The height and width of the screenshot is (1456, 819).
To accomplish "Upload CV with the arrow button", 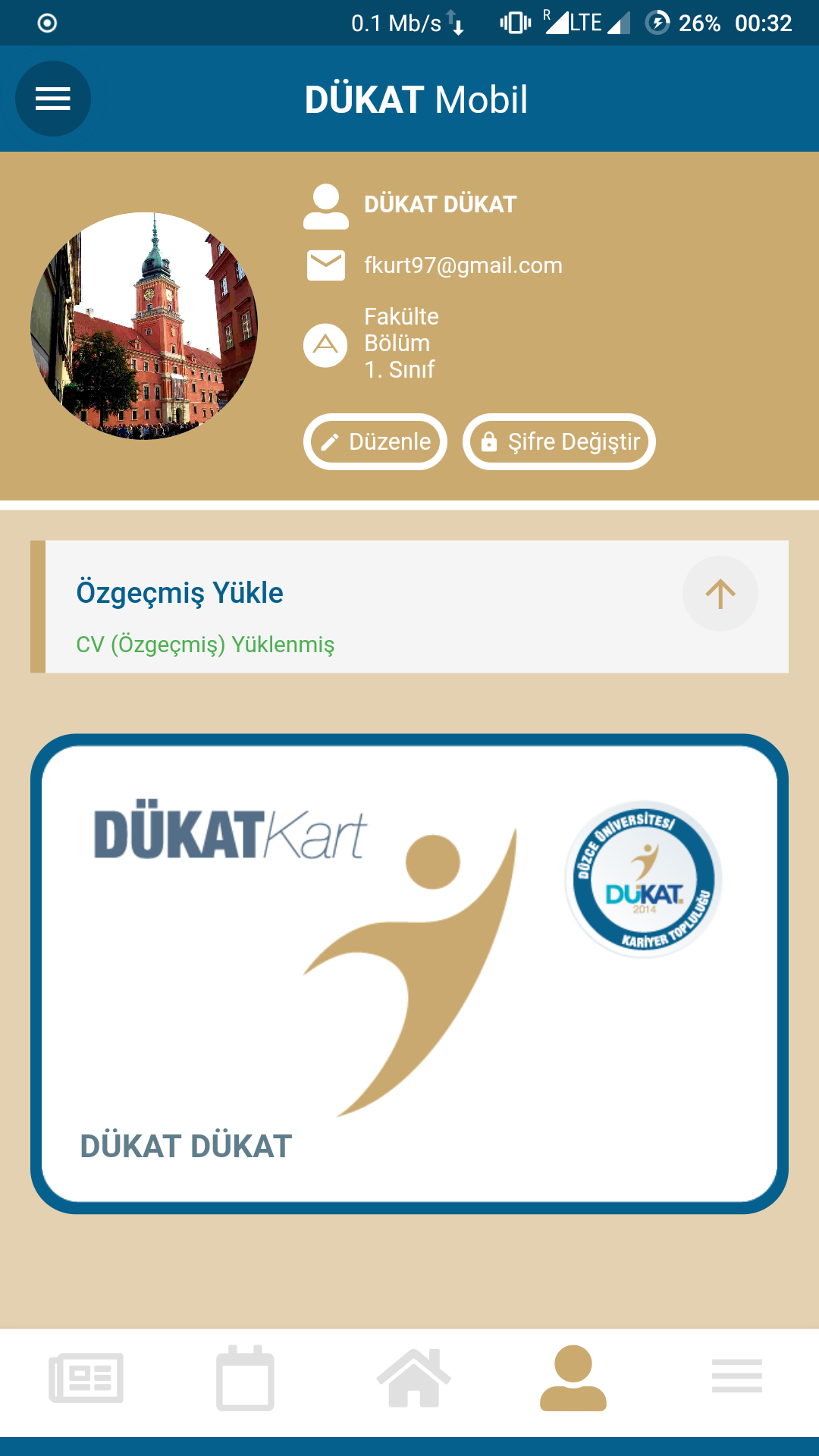I will click(720, 594).
